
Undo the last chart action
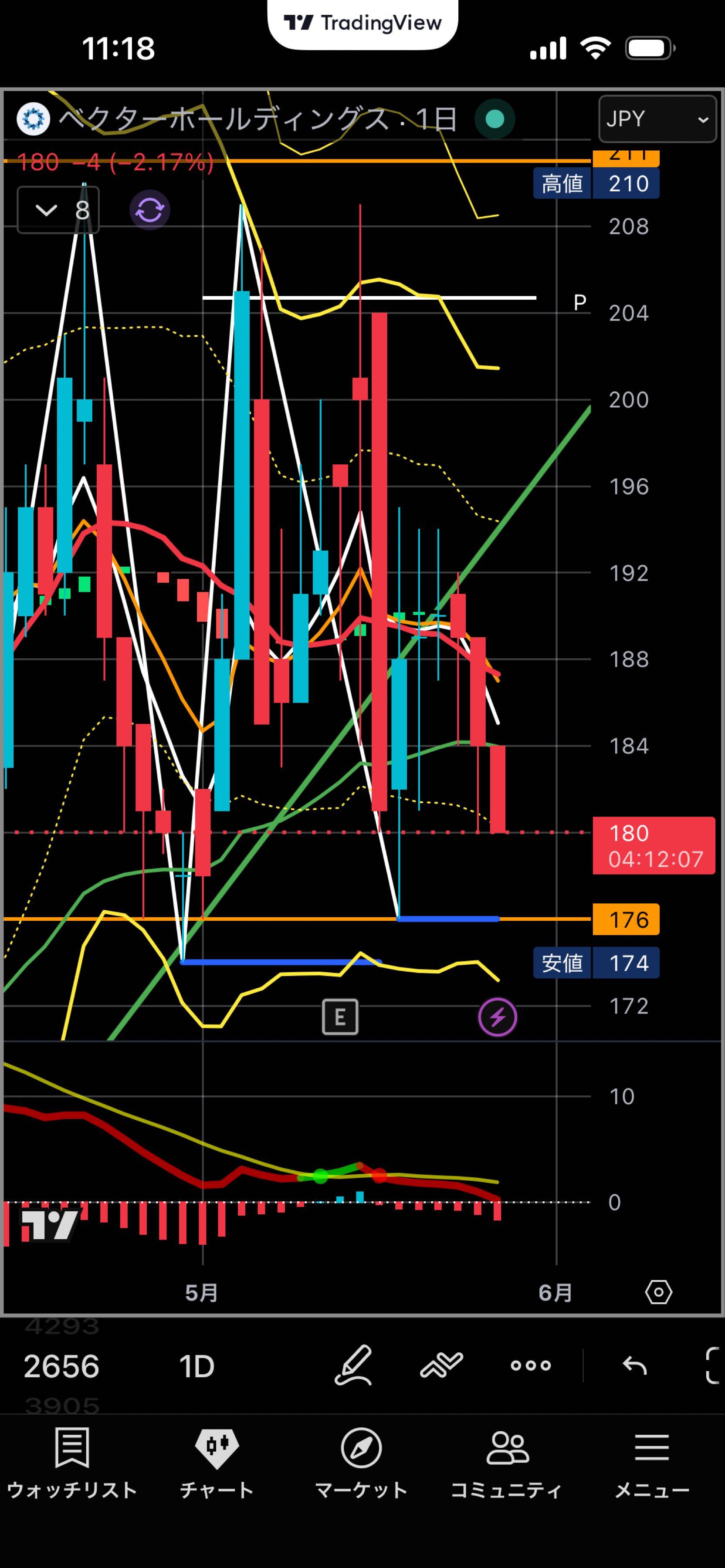click(634, 1365)
